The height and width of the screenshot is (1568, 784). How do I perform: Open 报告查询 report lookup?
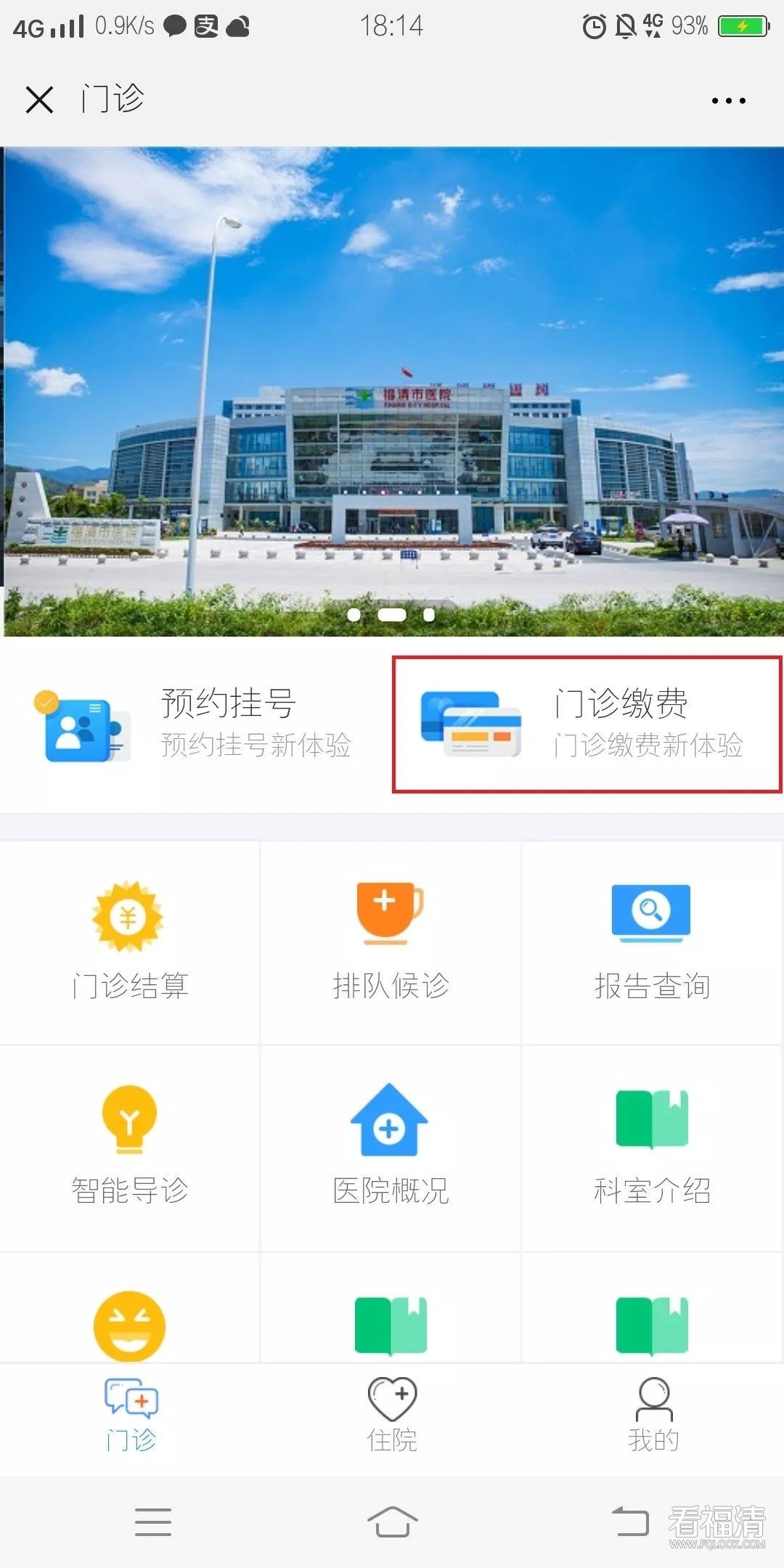pos(651,942)
